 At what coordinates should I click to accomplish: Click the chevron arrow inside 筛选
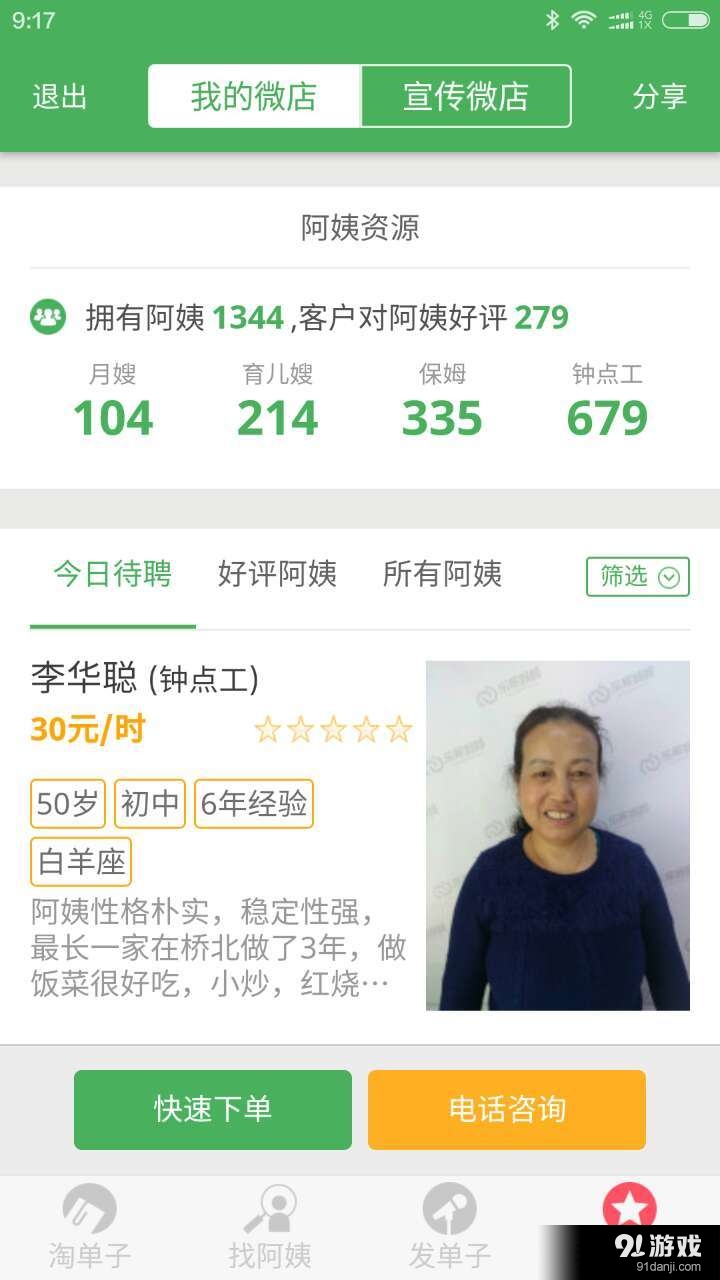tap(669, 577)
